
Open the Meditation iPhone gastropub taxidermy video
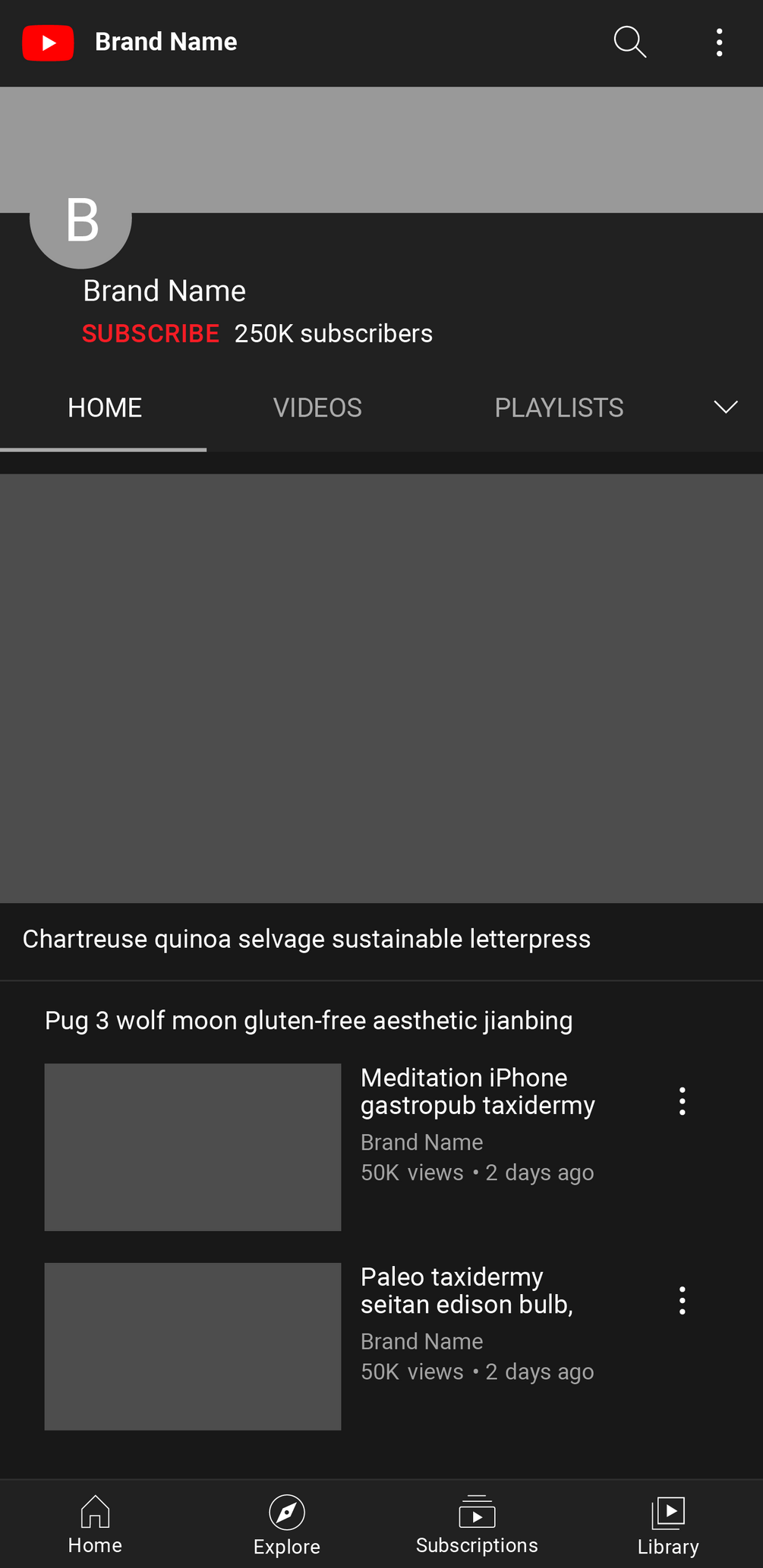pos(193,1147)
